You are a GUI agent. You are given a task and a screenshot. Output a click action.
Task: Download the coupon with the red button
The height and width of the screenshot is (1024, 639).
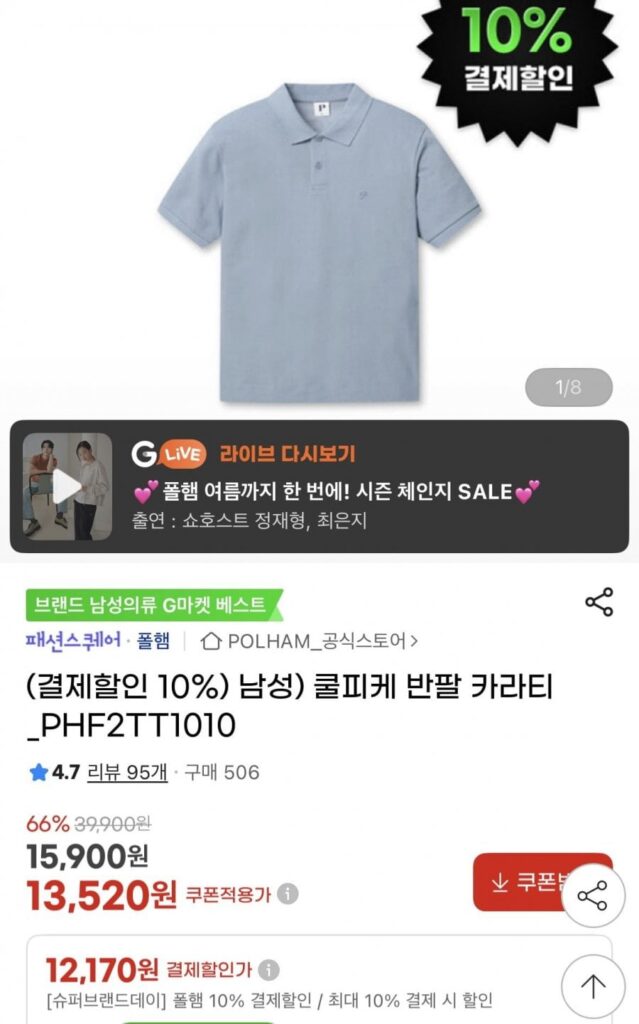520,882
